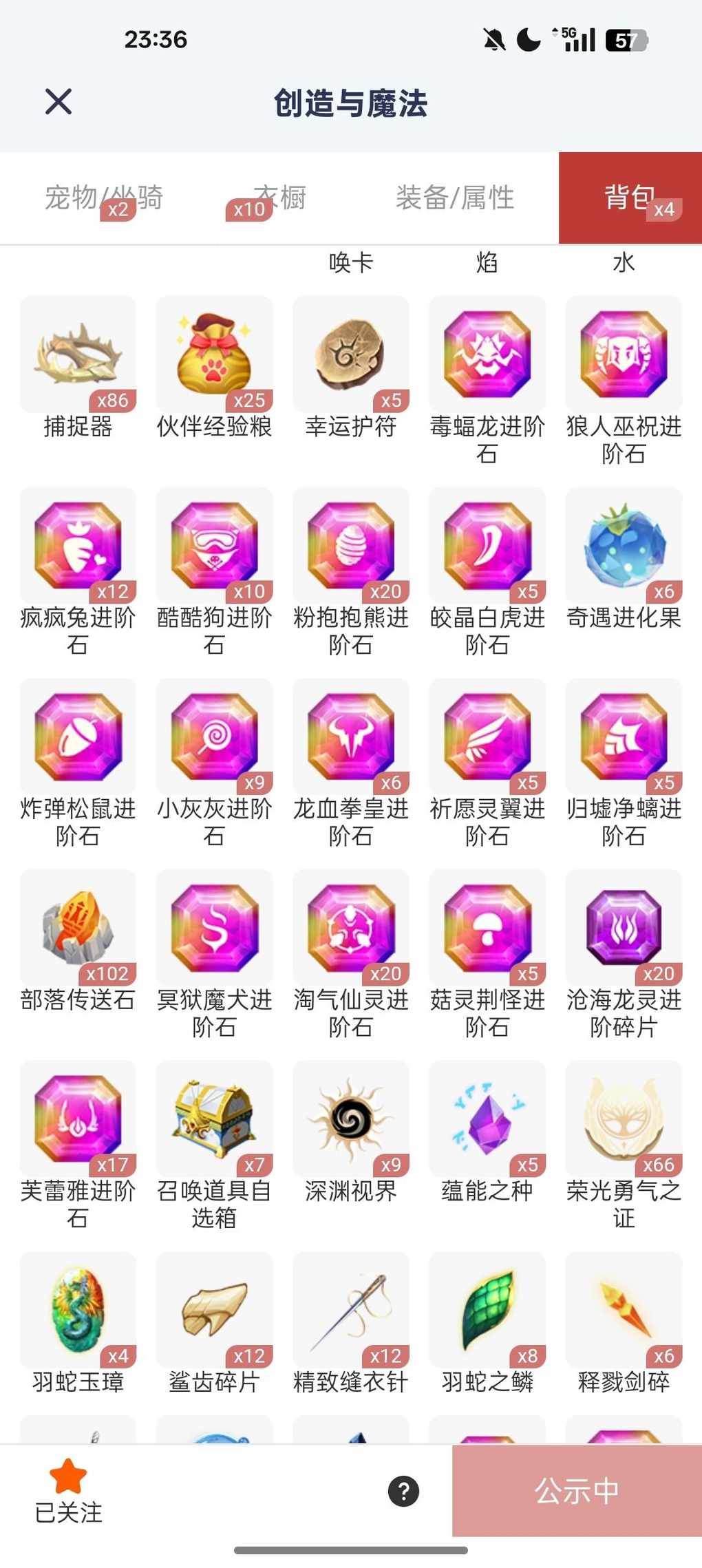Switch to the 装备/属性 tab

(454, 198)
